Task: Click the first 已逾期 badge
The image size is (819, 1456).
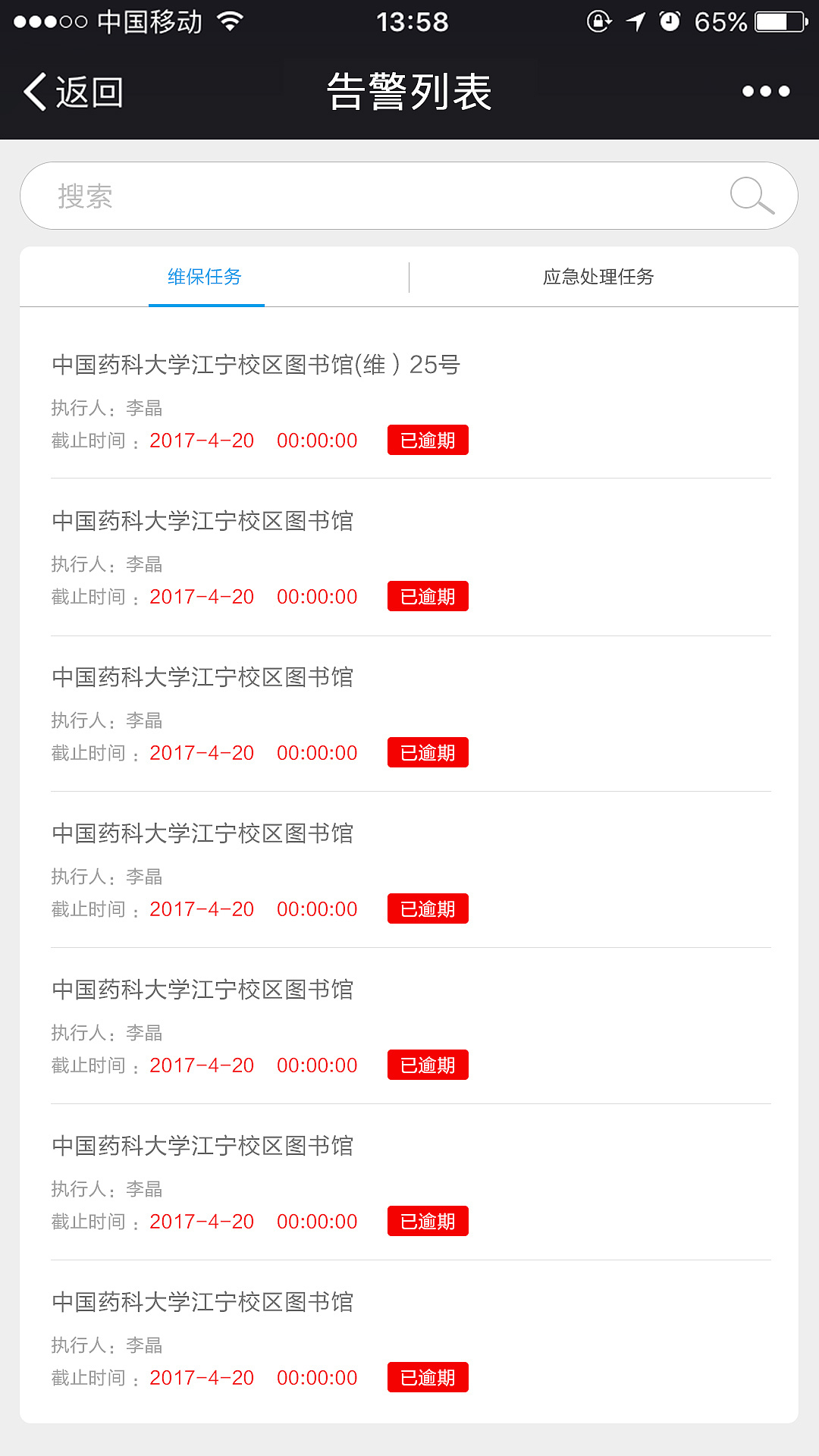Action: pyautogui.click(x=427, y=440)
